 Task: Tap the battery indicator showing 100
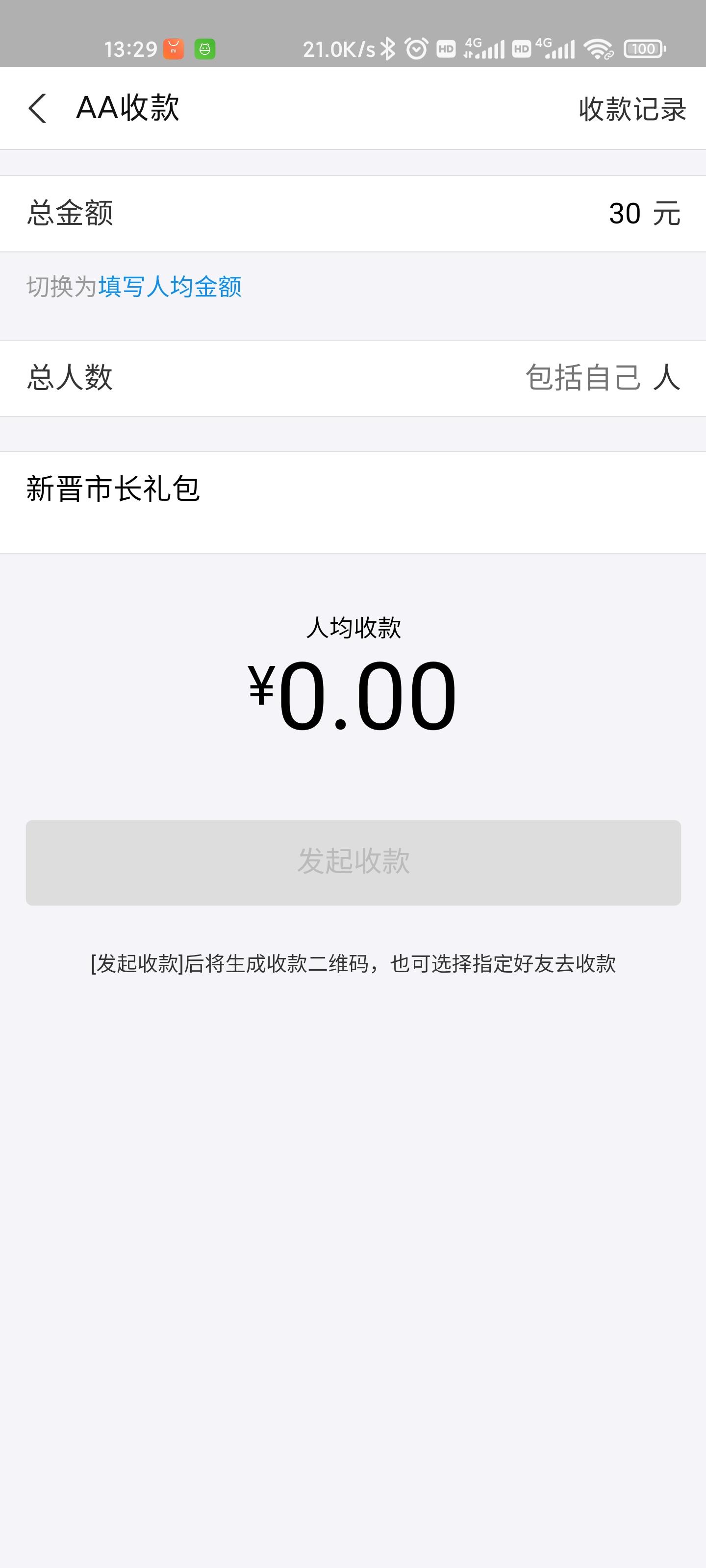pyautogui.click(x=646, y=48)
